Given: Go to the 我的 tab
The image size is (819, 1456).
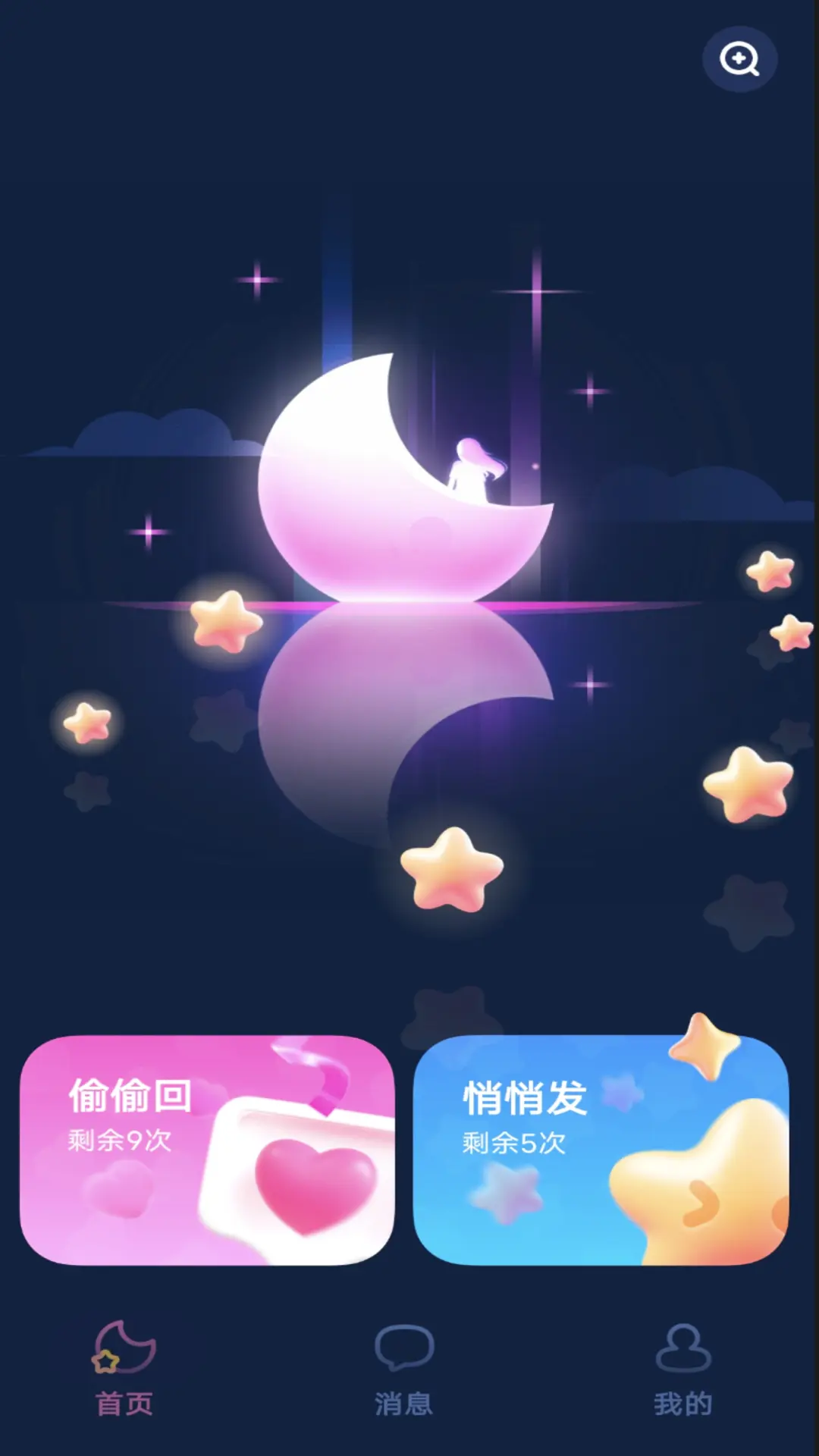Looking at the screenshot, I should pos(682,1369).
